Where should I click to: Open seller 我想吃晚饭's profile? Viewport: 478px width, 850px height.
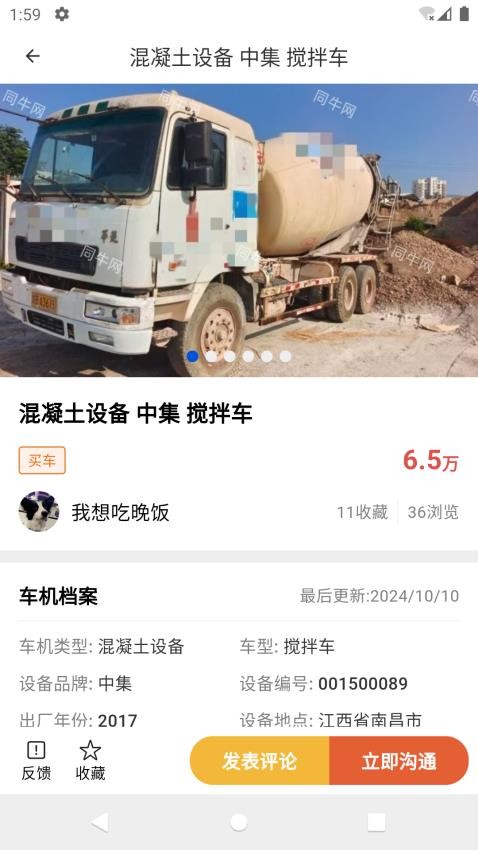94,512
